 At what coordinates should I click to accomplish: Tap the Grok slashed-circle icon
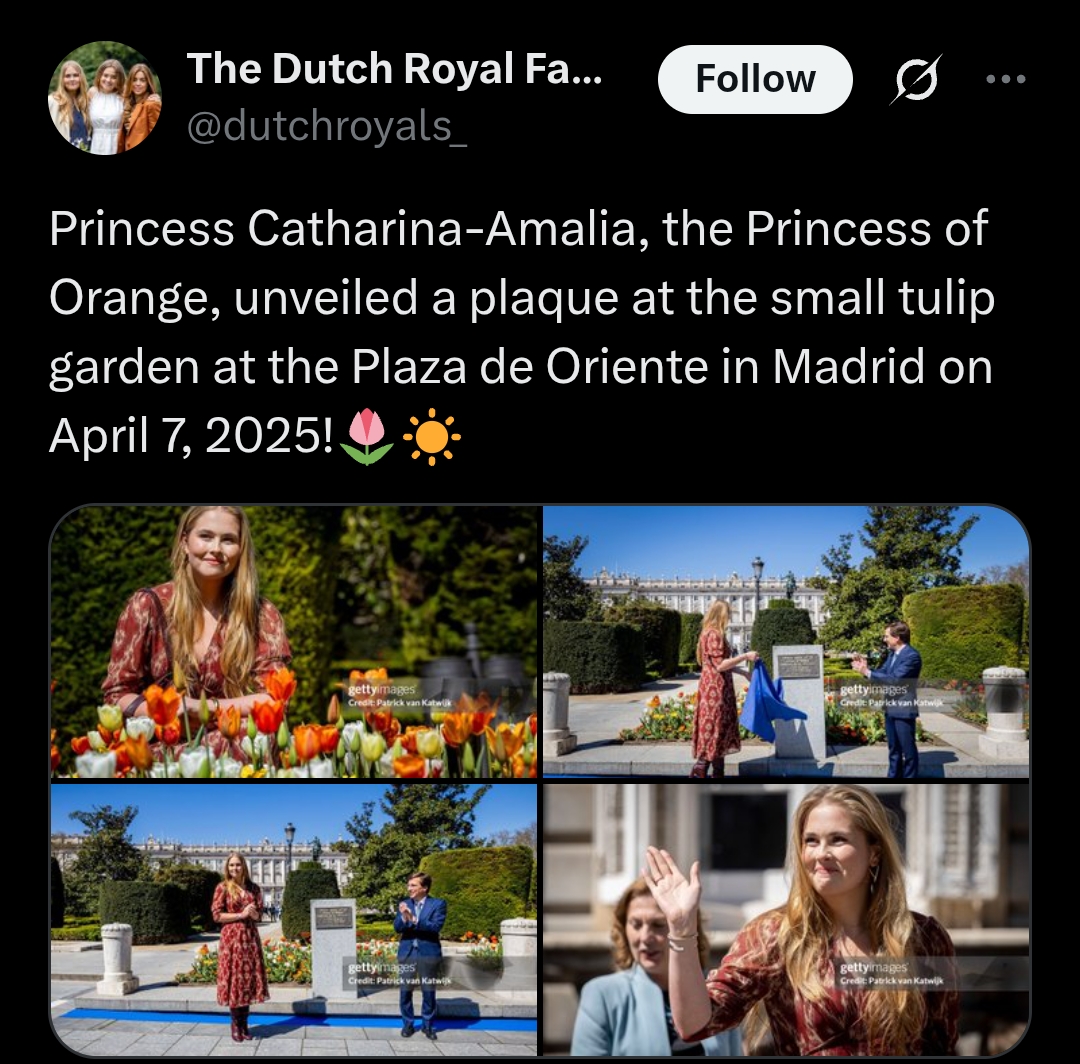[x=915, y=80]
